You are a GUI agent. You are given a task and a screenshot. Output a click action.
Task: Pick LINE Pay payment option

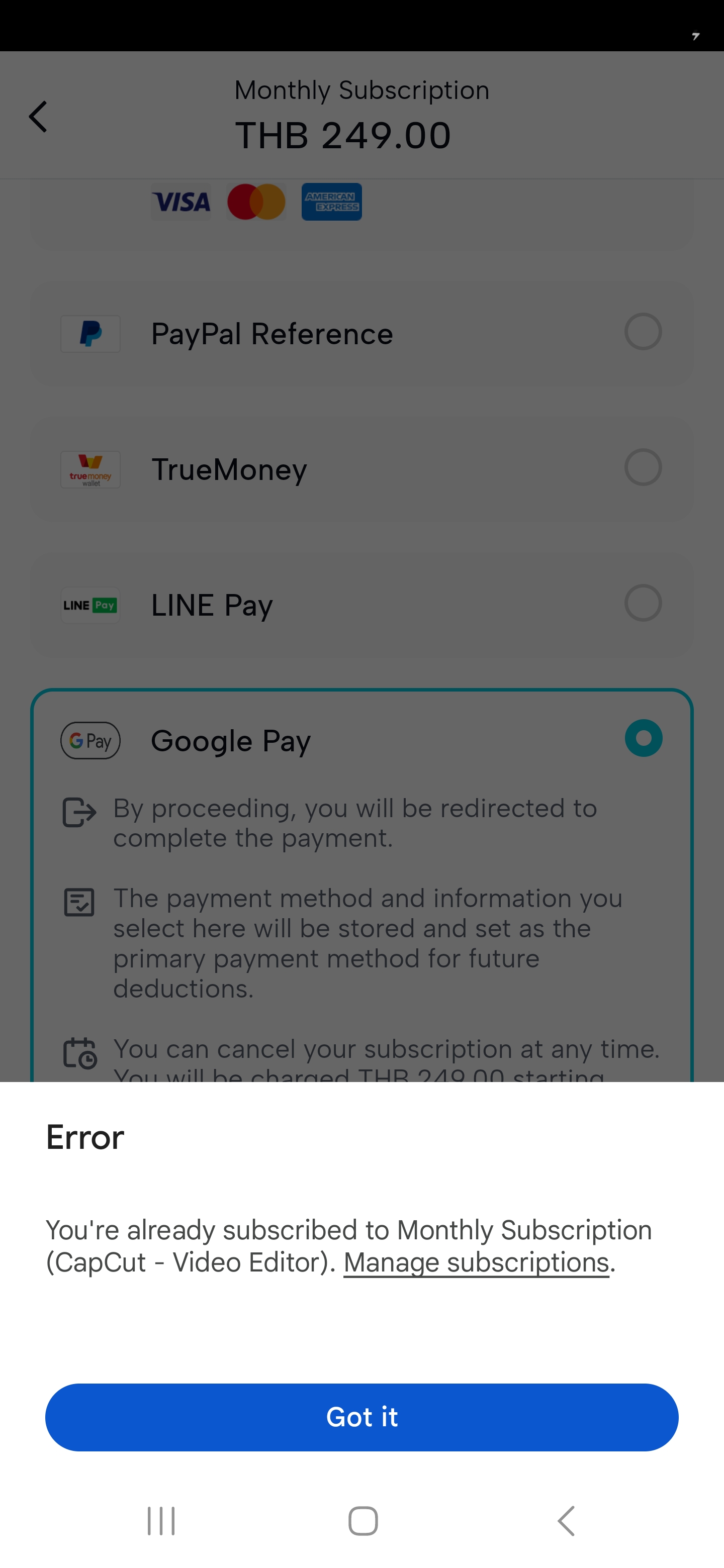(361, 605)
